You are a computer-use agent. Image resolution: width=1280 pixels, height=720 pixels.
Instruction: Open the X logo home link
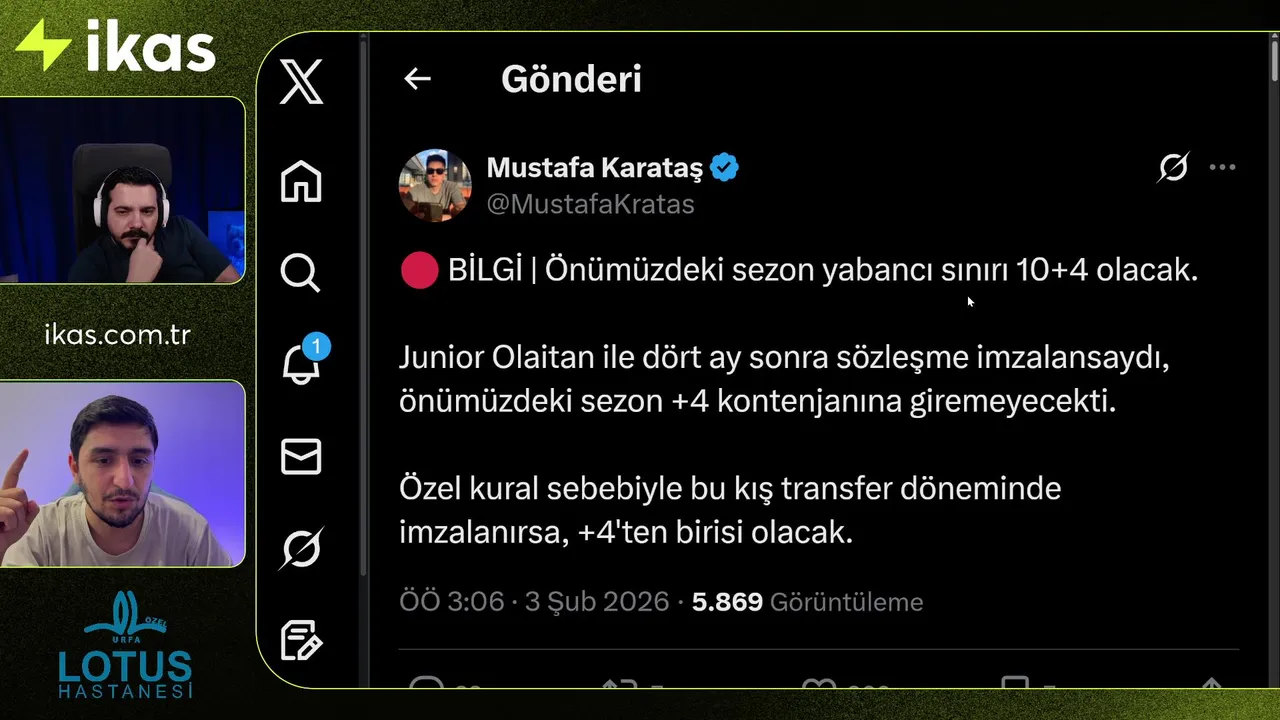pos(301,81)
